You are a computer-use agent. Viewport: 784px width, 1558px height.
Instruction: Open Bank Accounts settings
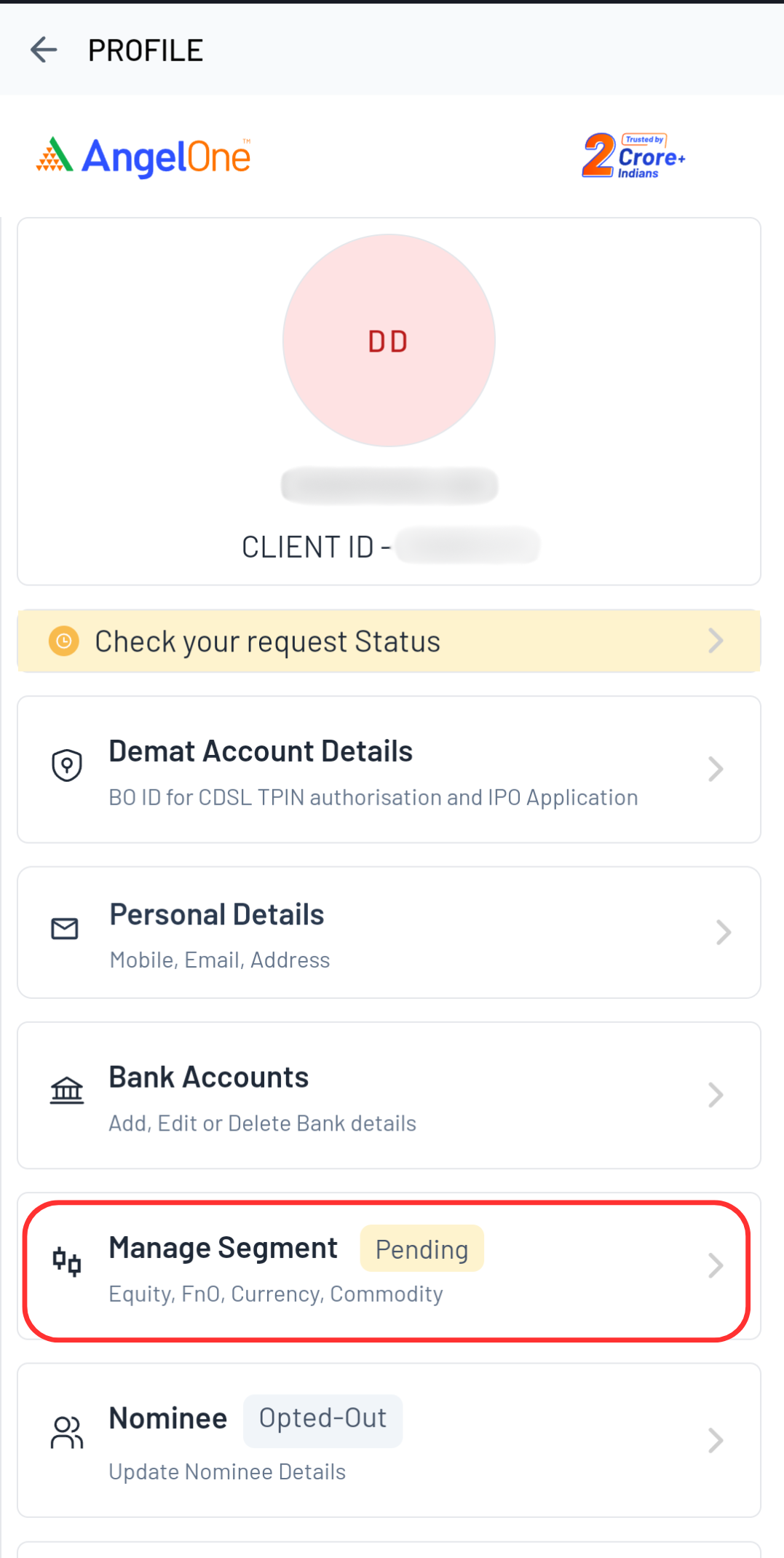pyautogui.click(x=389, y=1096)
